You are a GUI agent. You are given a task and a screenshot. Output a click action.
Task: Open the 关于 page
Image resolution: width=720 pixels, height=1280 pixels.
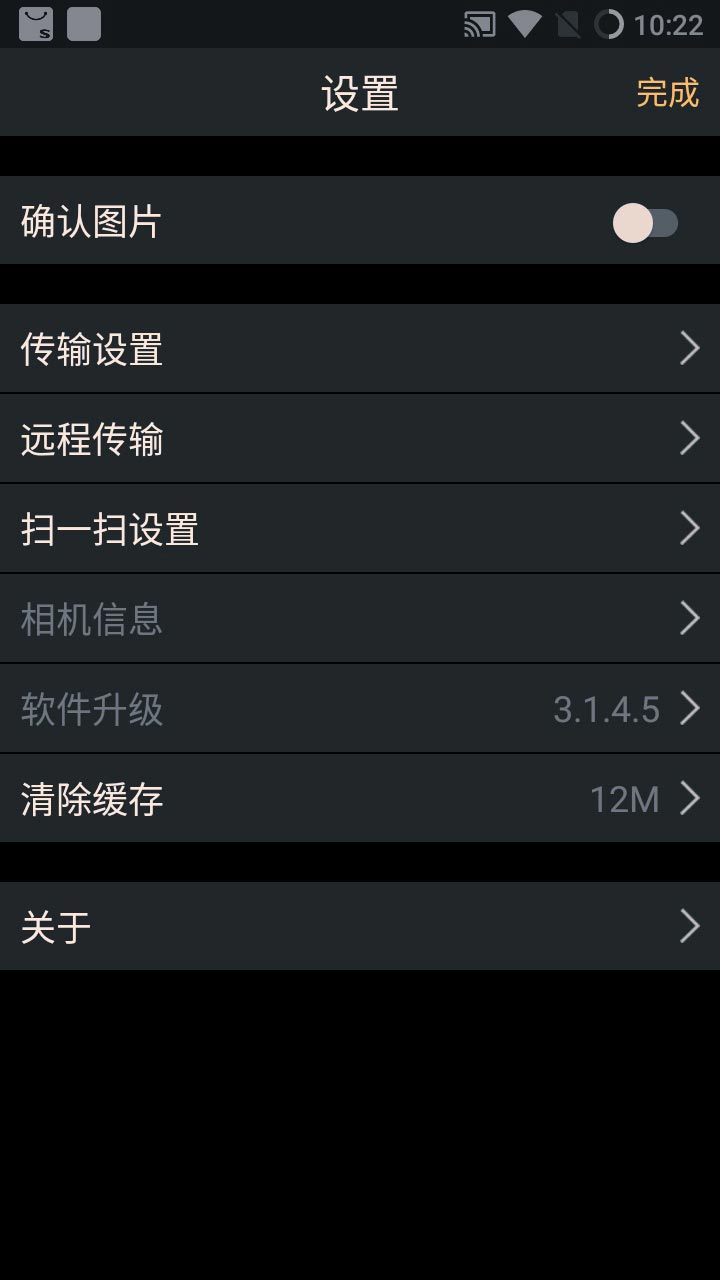tap(360, 927)
